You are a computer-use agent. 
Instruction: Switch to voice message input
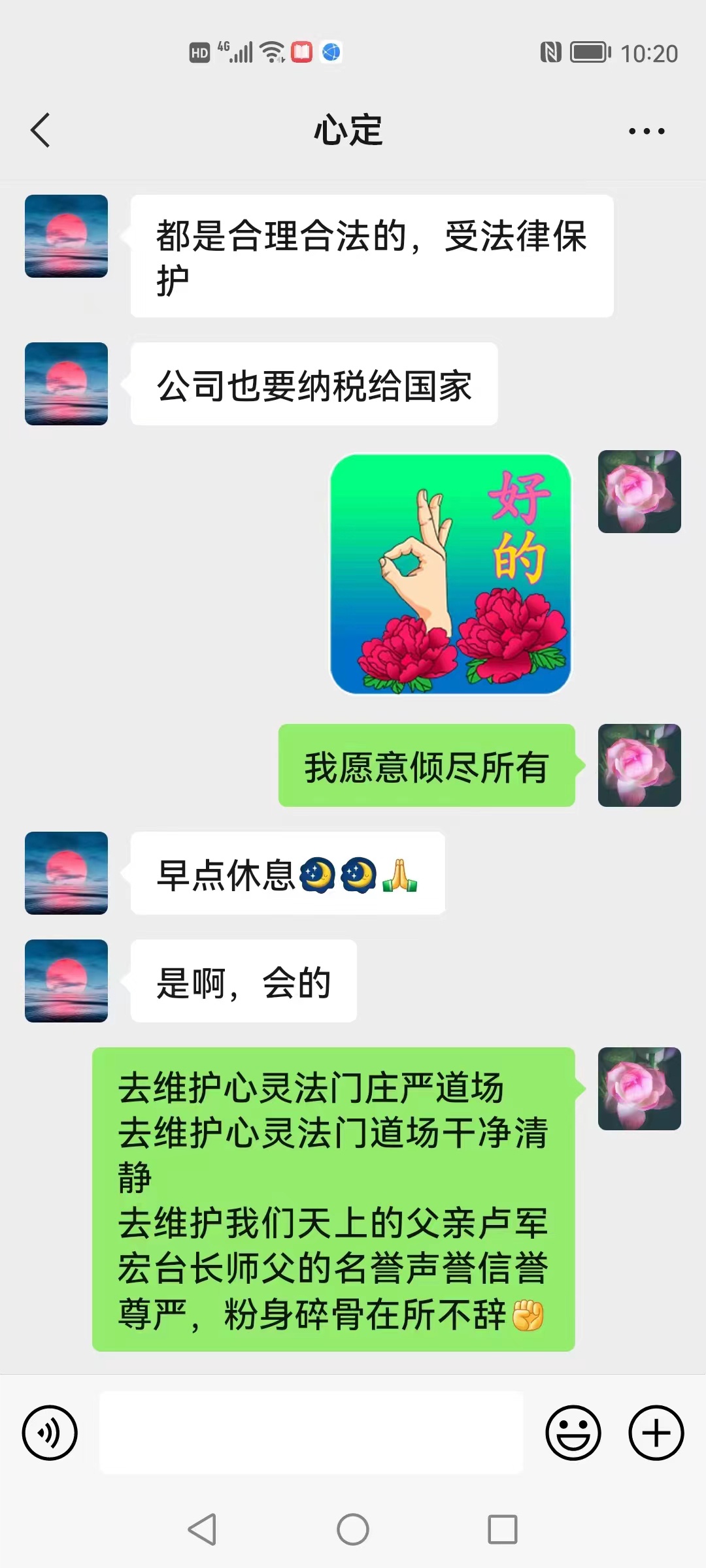point(50,1433)
